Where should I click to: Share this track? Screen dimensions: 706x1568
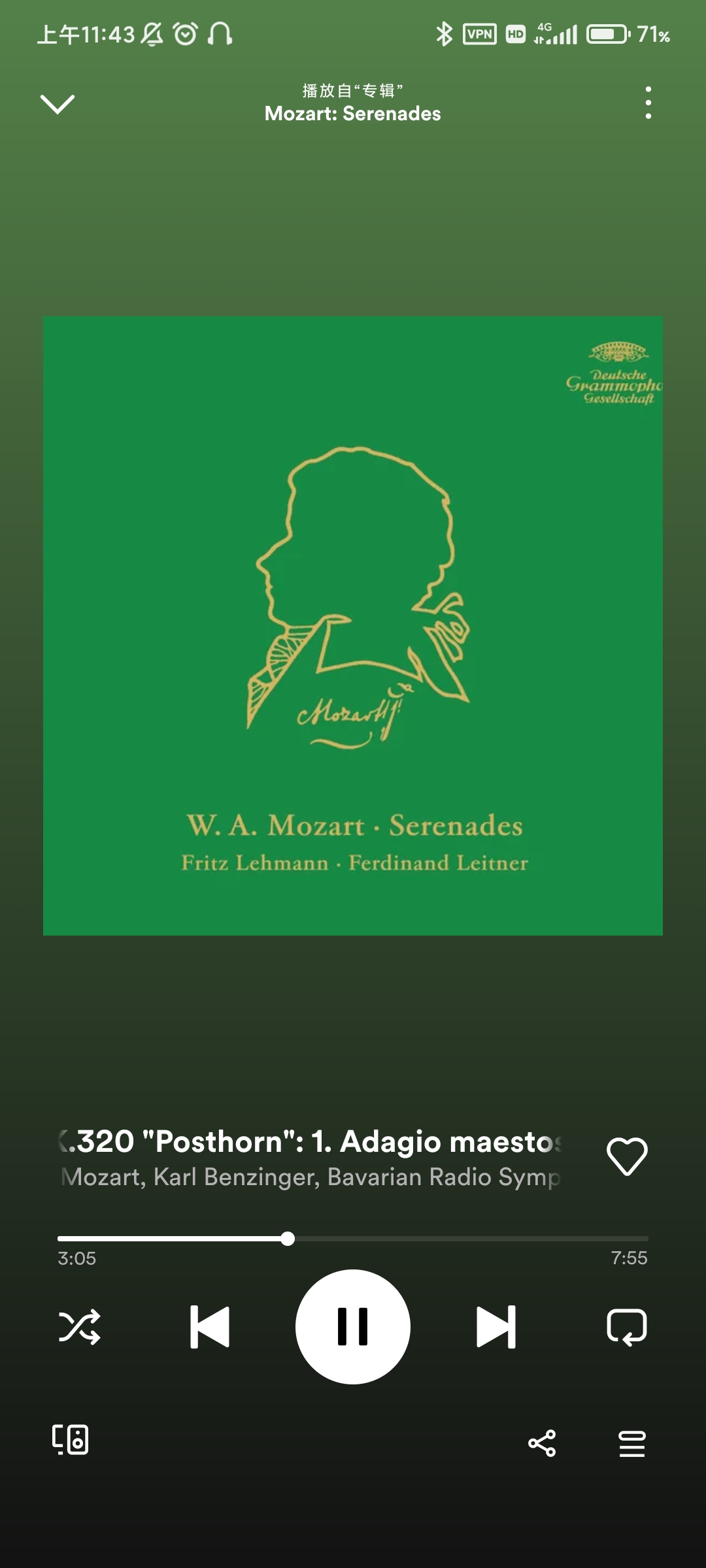542,1443
